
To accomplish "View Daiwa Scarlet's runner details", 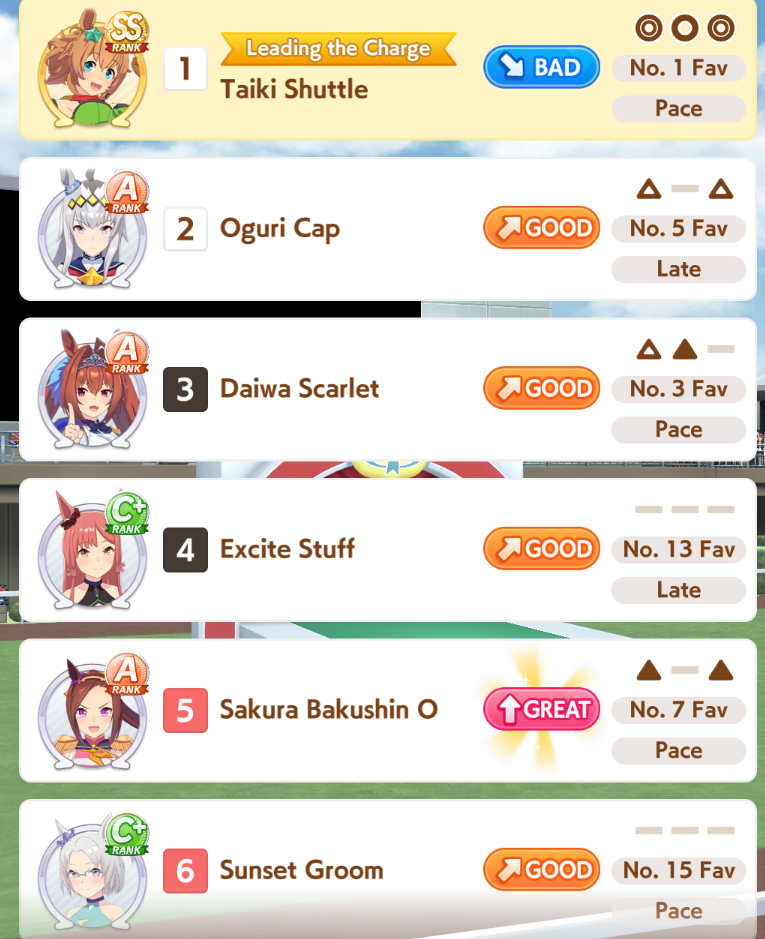I will click(x=299, y=389).
